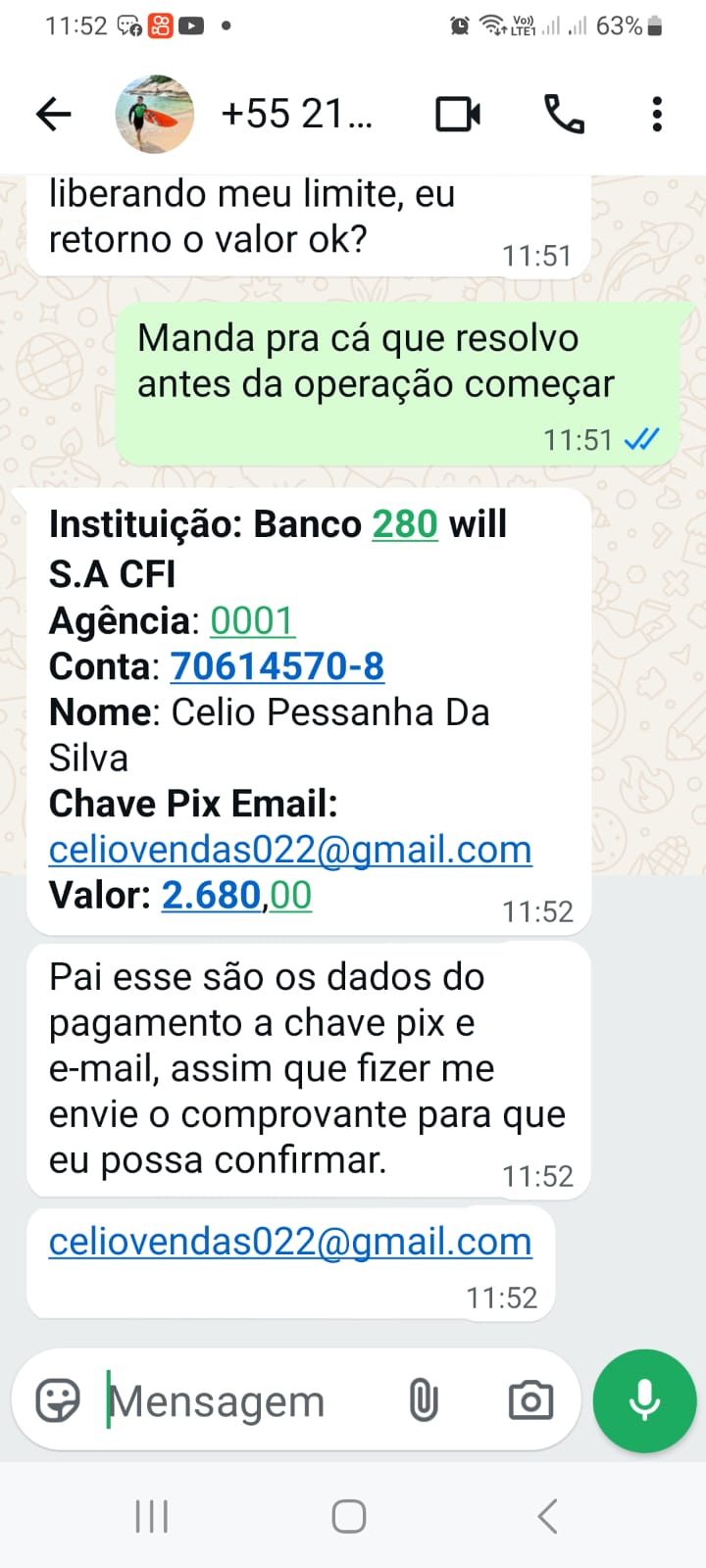Open the recent apps view
The image size is (706, 1568).
152,1516
